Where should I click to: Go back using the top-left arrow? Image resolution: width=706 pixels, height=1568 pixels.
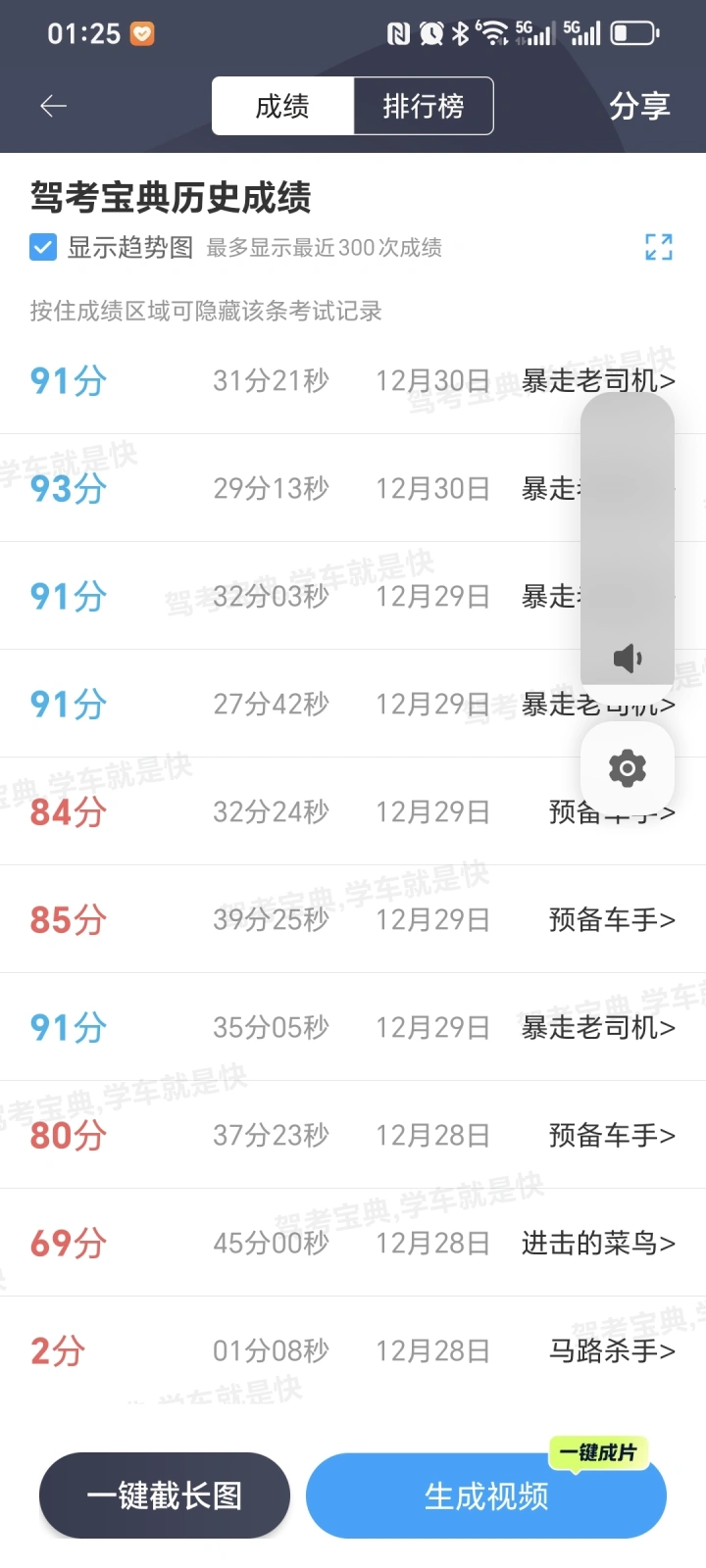point(53,106)
